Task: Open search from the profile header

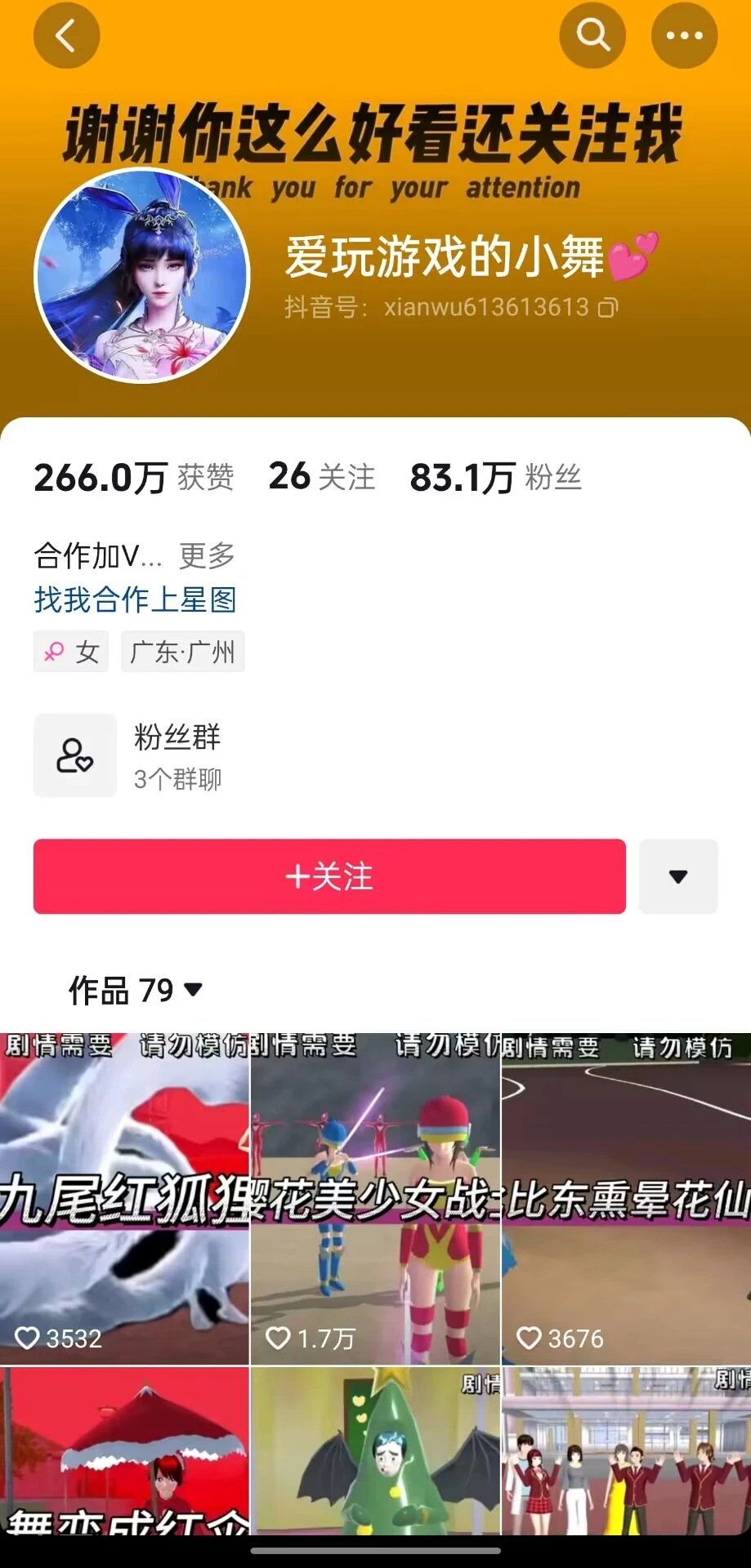Action: click(x=592, y=36)
